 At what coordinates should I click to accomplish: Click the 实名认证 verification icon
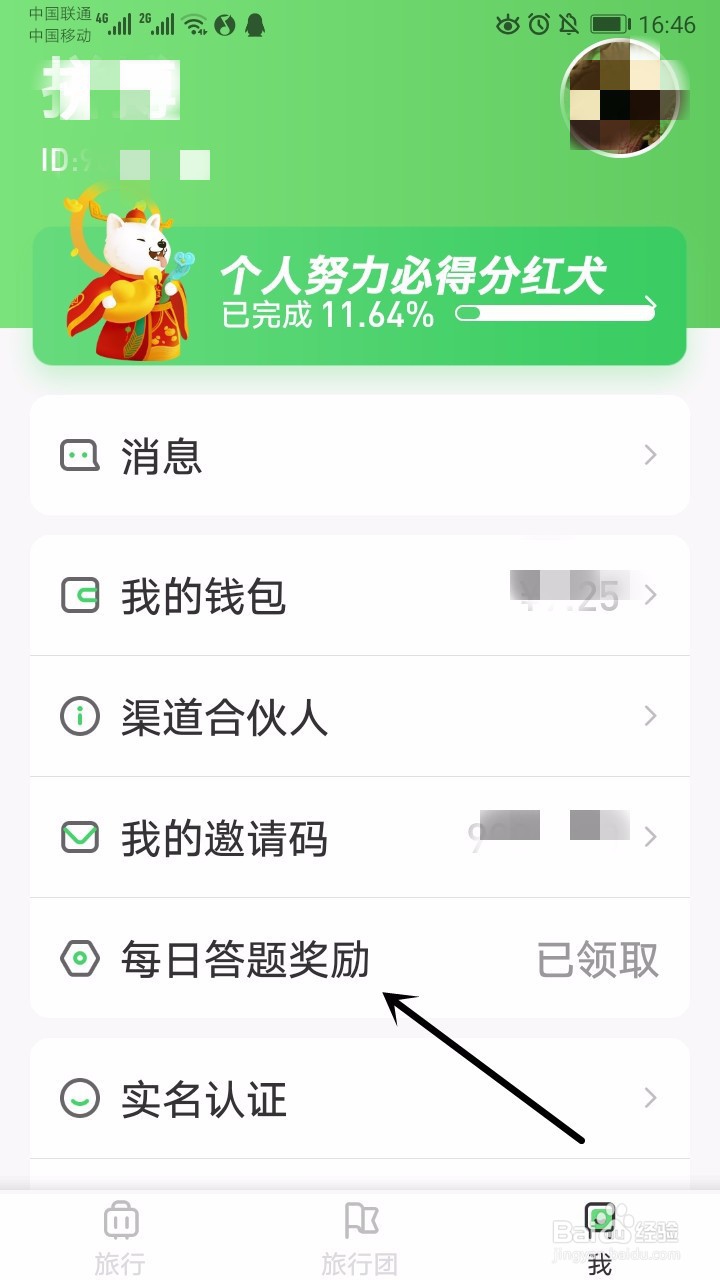pos(78,1099)
